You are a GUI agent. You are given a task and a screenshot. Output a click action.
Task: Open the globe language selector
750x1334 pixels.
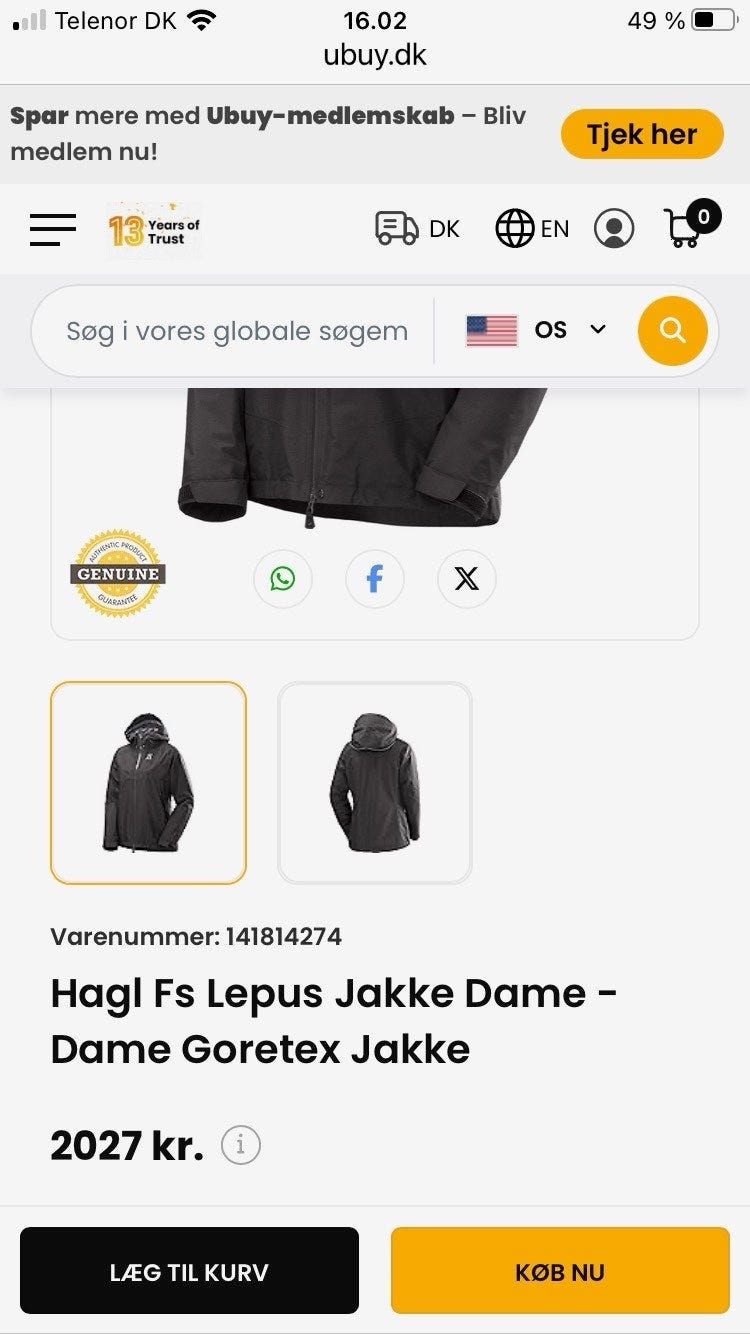(x=516, y=227)
